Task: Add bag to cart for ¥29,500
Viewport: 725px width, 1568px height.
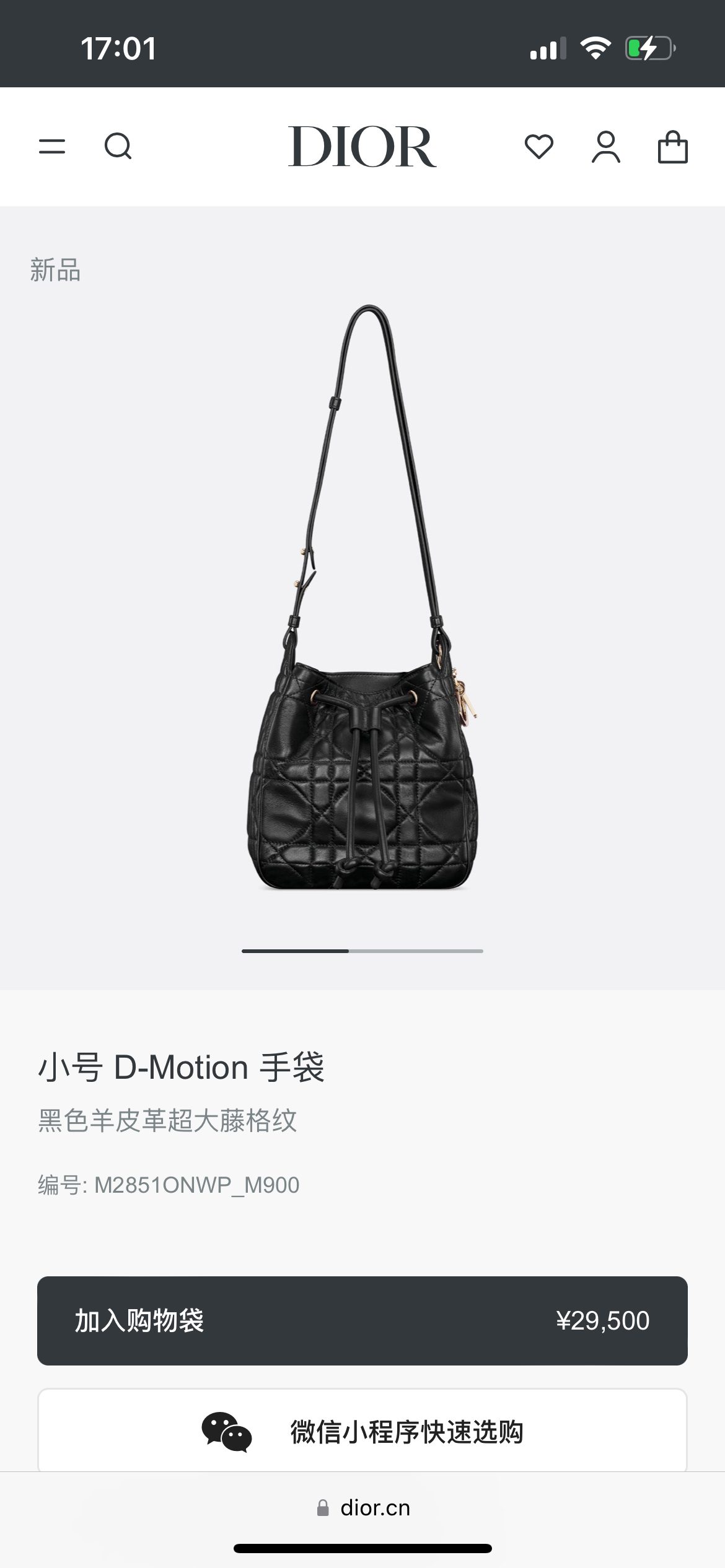Action: click(x=362, y=1321)
